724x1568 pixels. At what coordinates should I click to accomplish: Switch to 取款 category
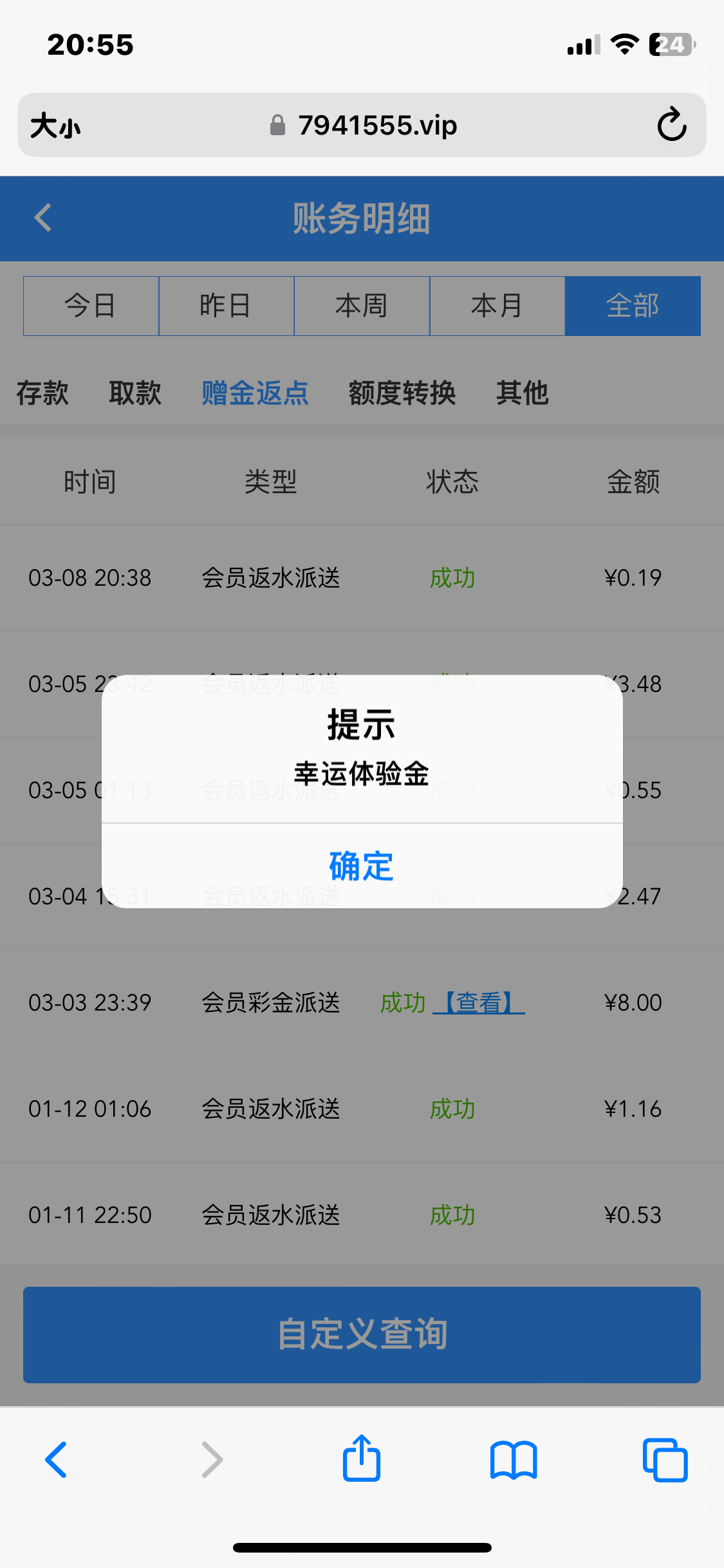click(x=135, y=393)
